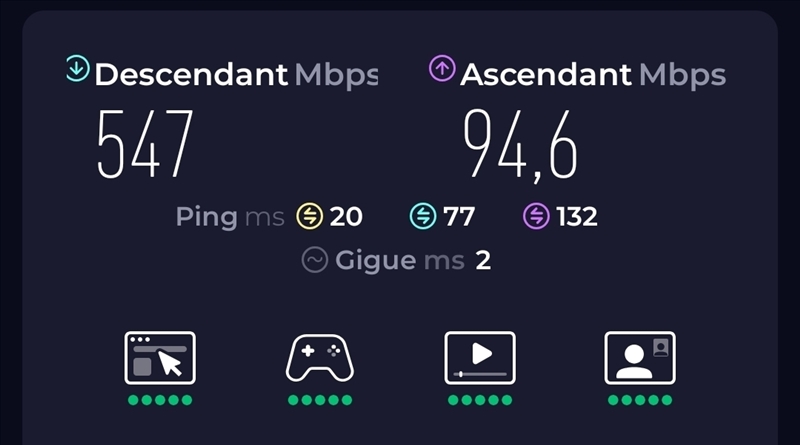Show the video conferencing rating details
Screen dimensions: 800x445
(x=640, y=357)
